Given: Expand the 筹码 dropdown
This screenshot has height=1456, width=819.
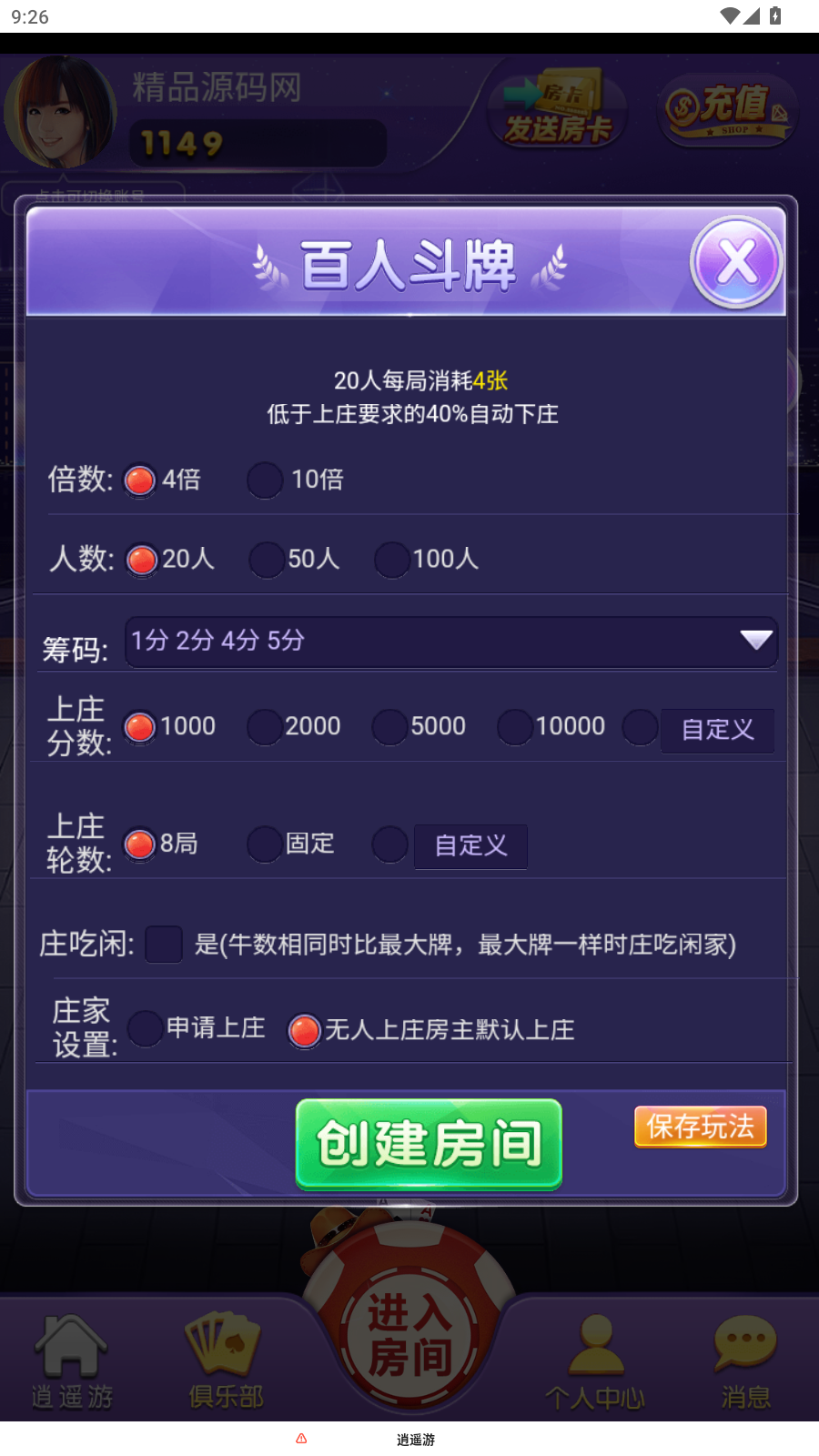Looking at the screenshot, I should [755, 641].
